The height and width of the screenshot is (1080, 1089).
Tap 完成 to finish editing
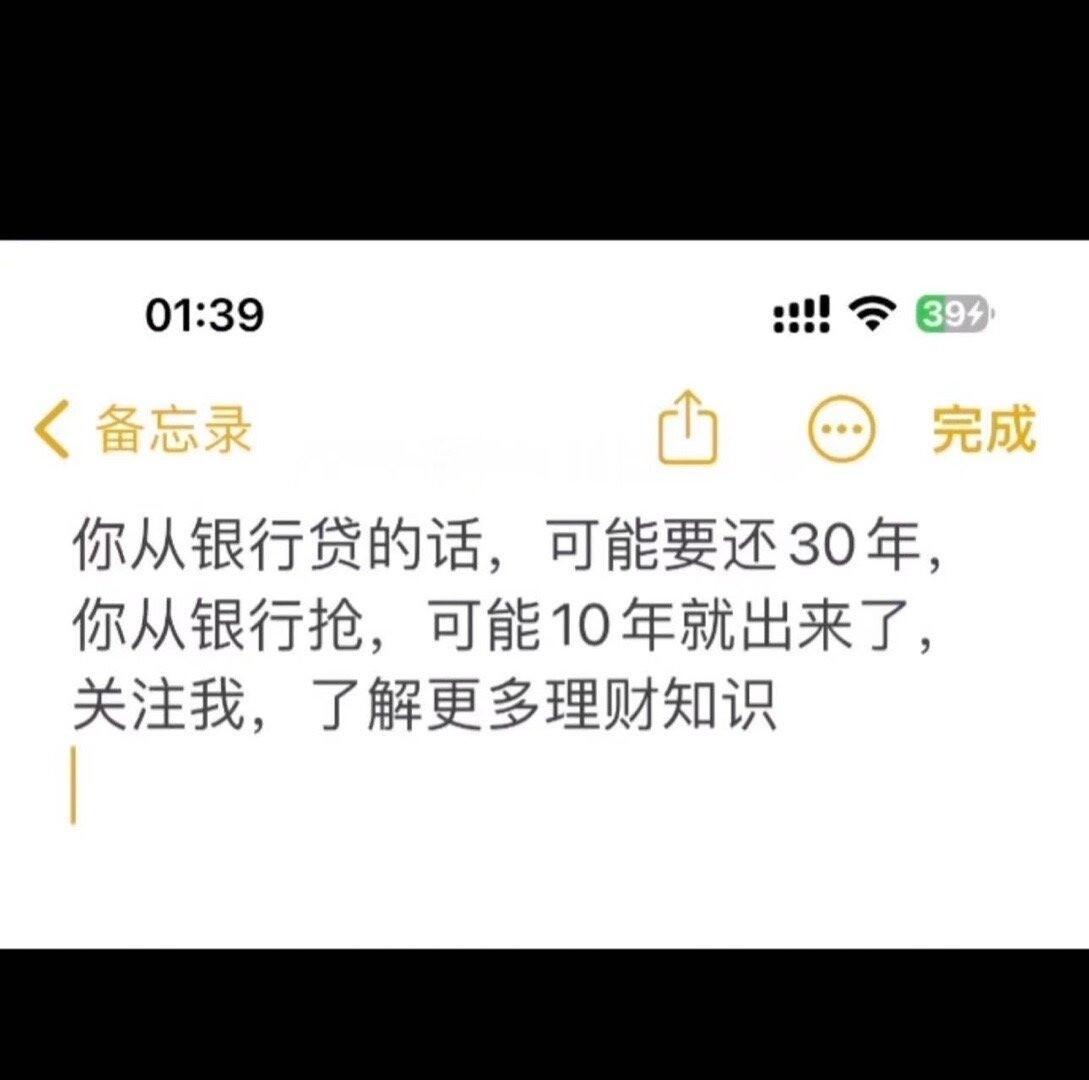tap(984, 430)
